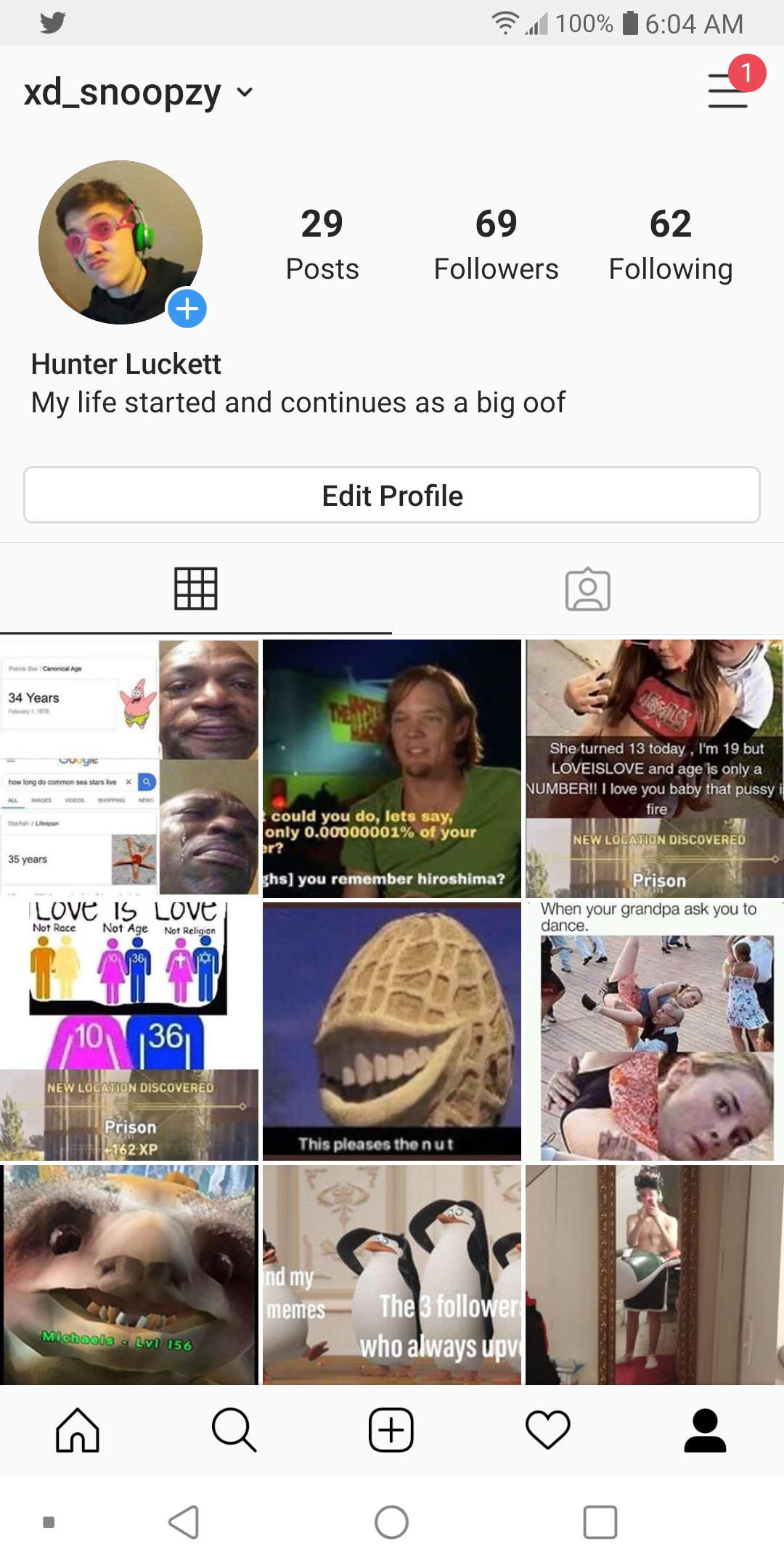Add a story via profile picture plus
This screenshot has height=1568, width=784.
[187, 309]
